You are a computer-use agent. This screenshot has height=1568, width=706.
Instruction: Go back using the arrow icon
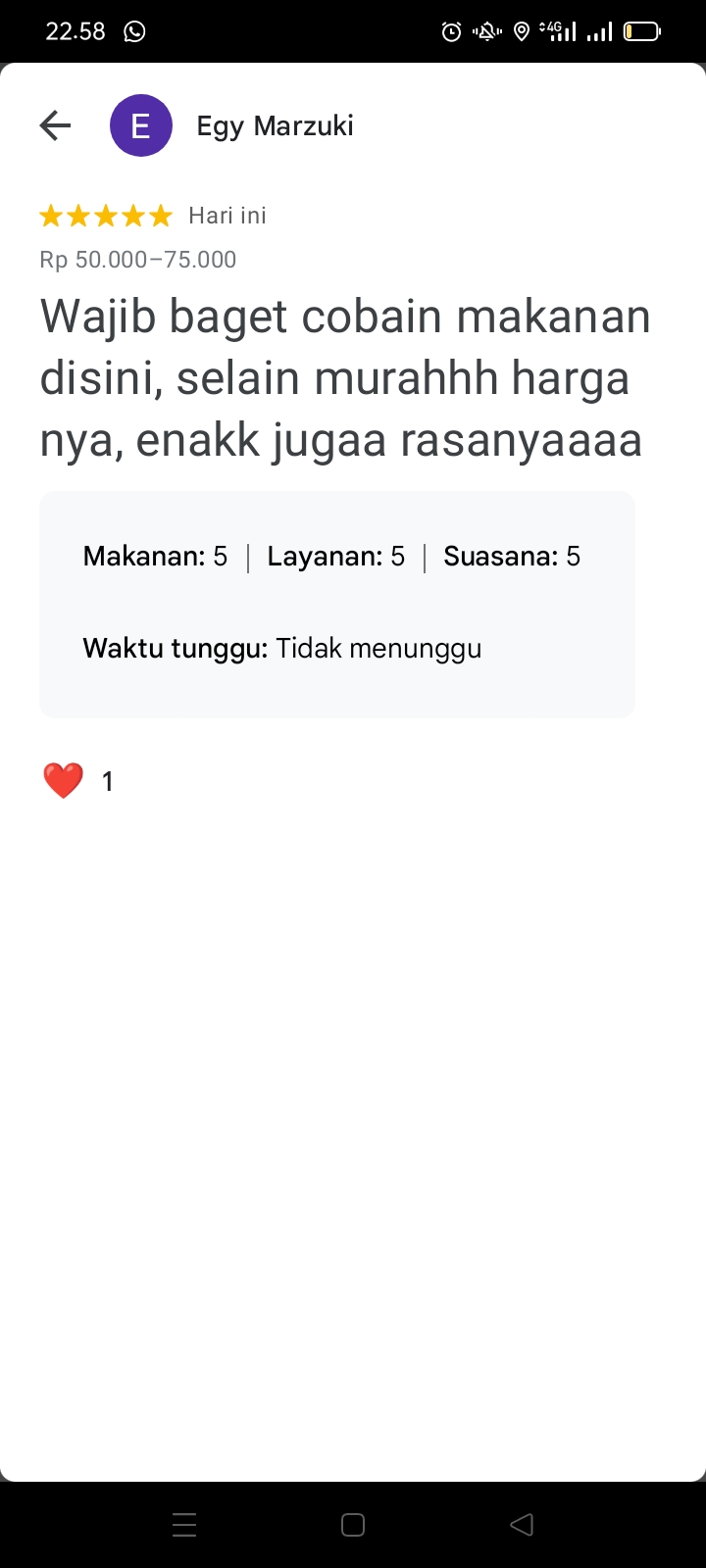[55, 125]
